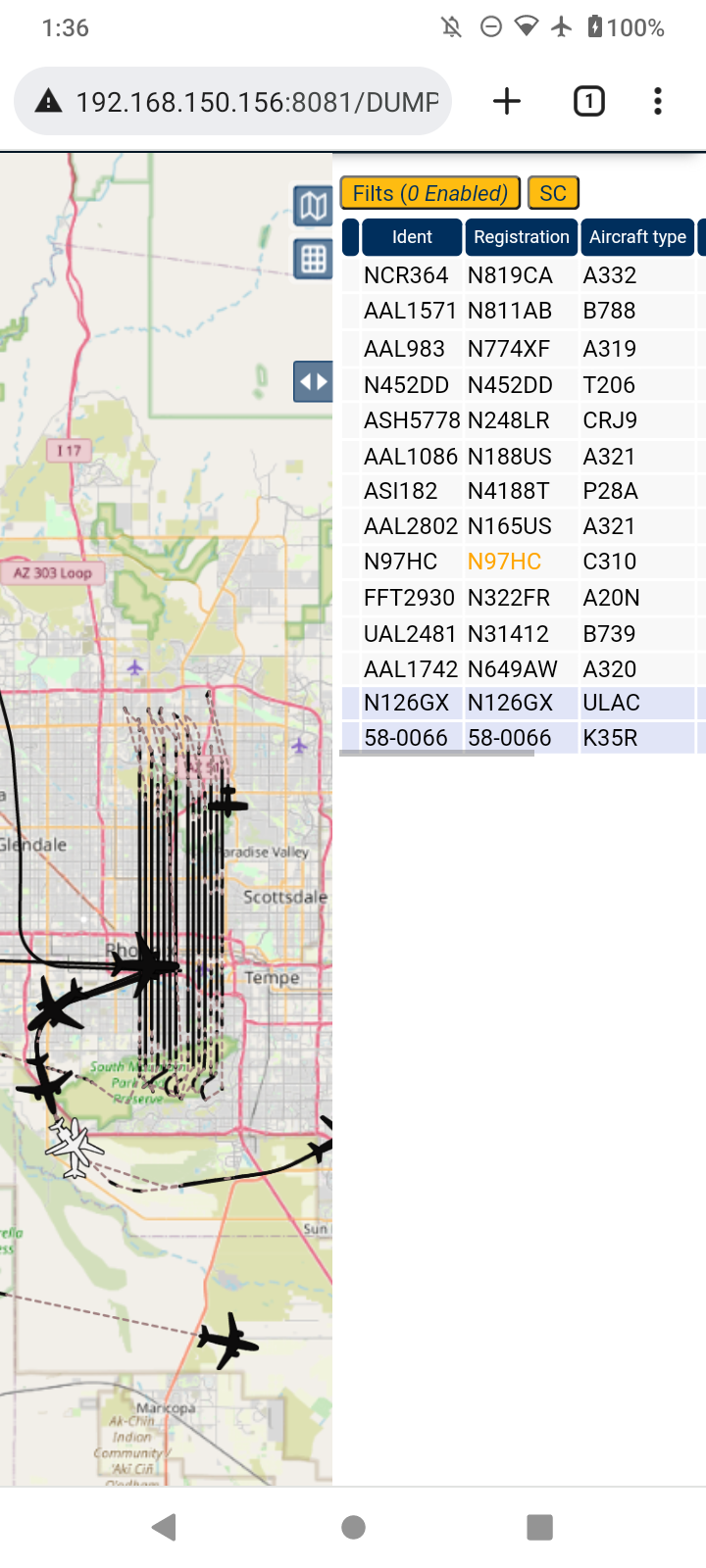
Task: Open the Filts (0 Enabled) filters button
Action: (429, 193)
